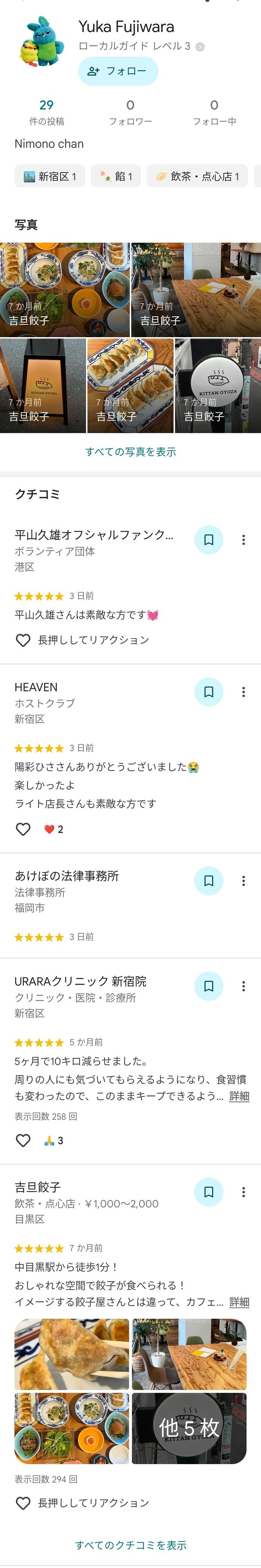Save 平山久雄オフシャルファンク review place bookmark
261x1568 pixels.
point(208,540)
